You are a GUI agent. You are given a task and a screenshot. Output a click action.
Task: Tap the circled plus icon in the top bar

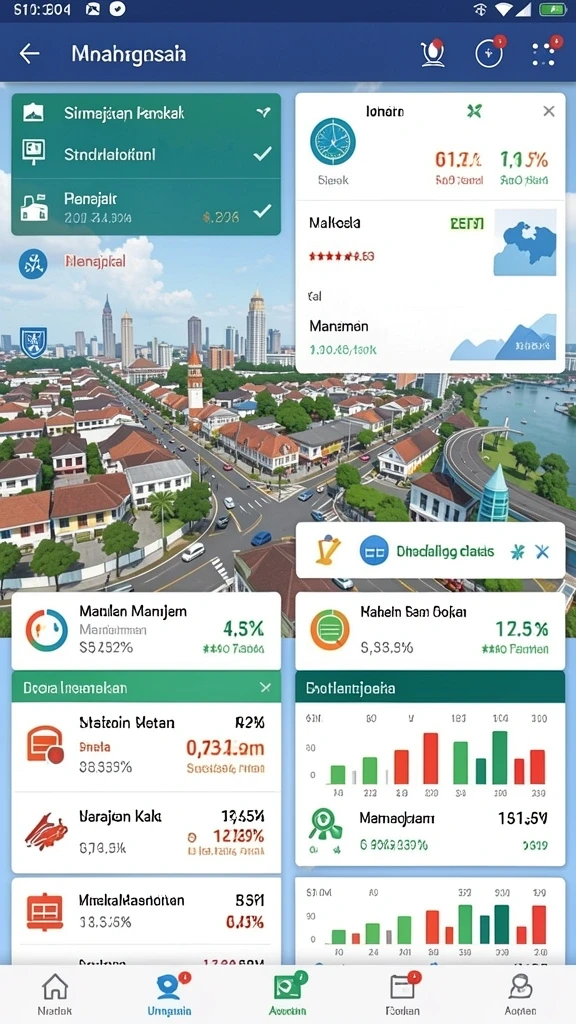489,53
